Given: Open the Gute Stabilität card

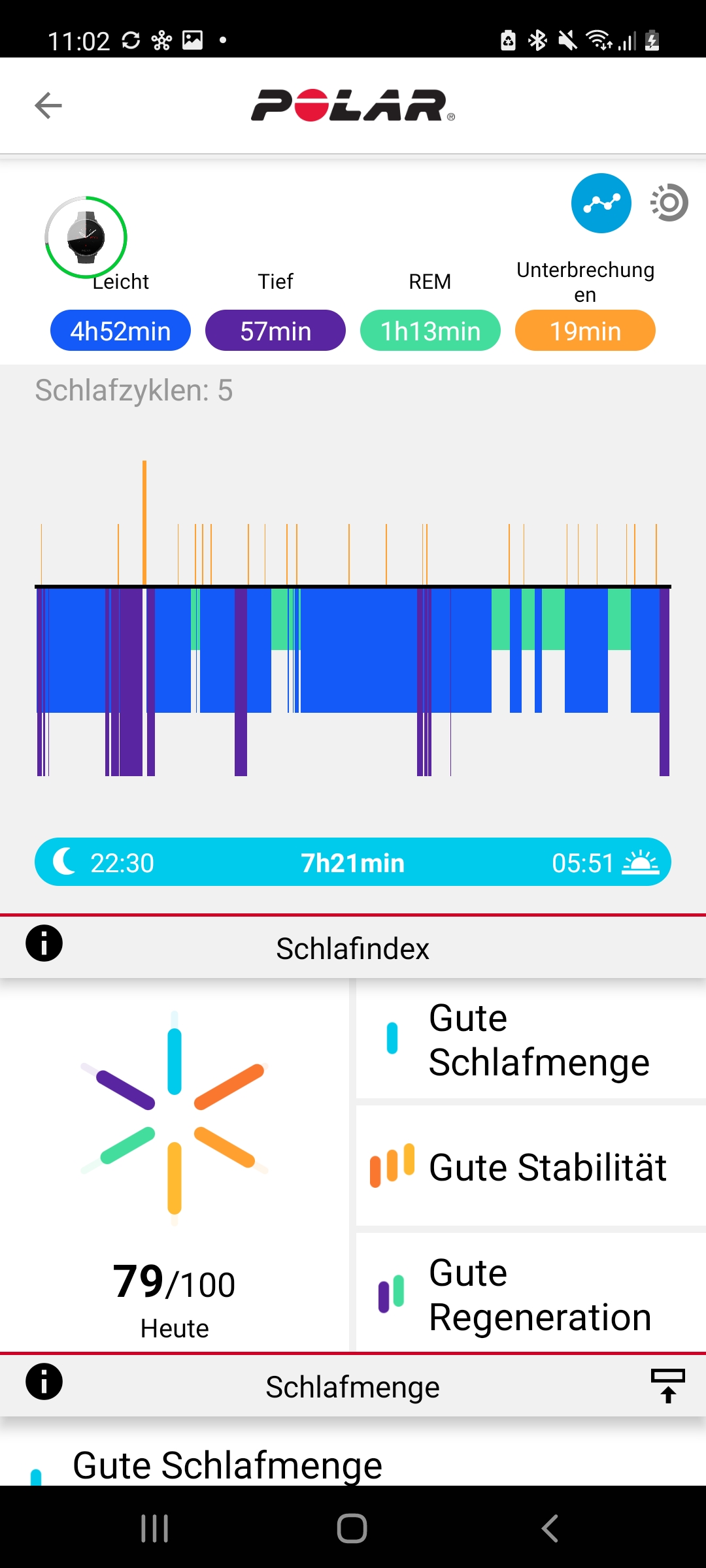Looking at the screenshot, I should [x=531, y=1167].
